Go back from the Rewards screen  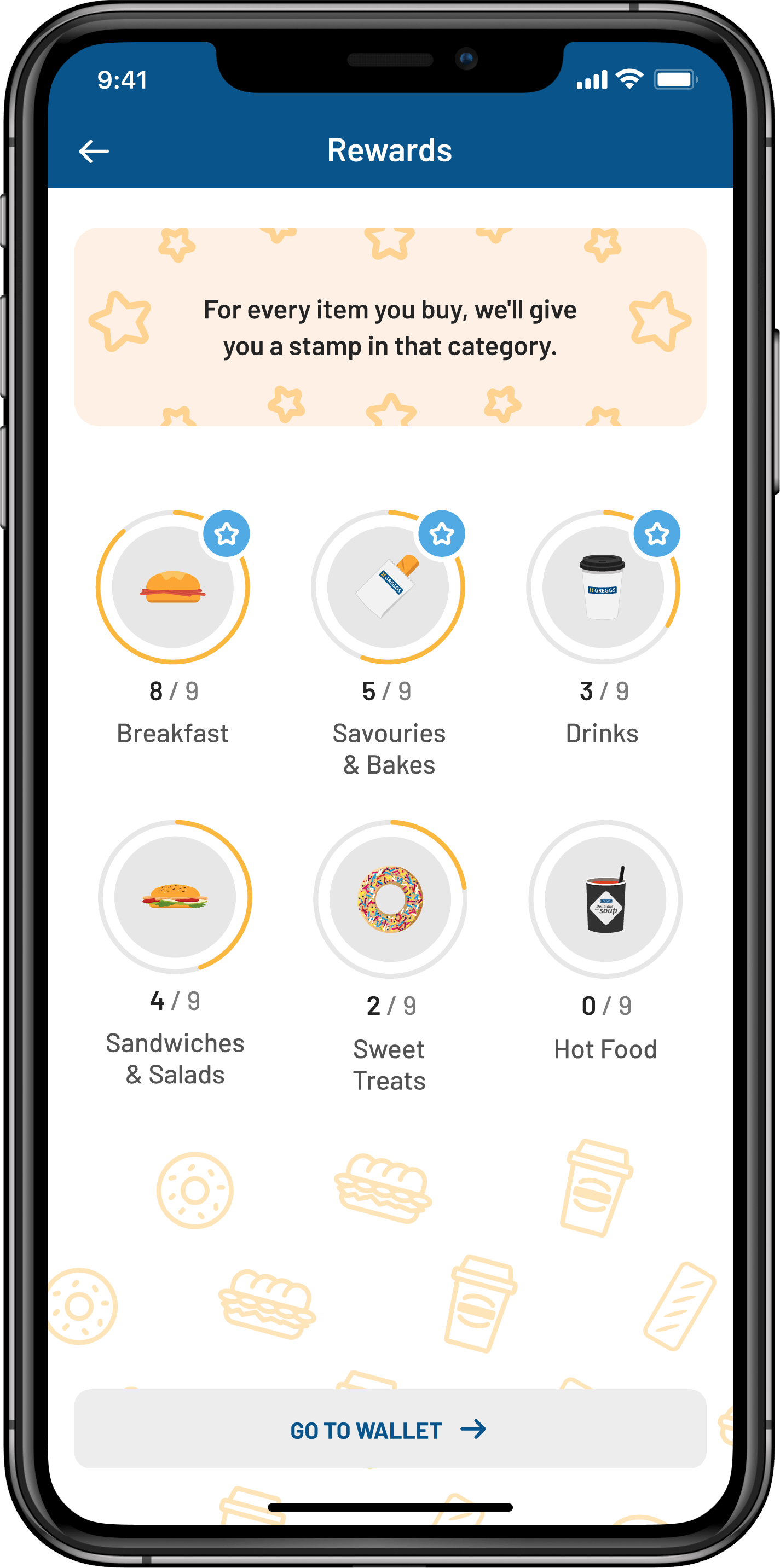(94, 151)
